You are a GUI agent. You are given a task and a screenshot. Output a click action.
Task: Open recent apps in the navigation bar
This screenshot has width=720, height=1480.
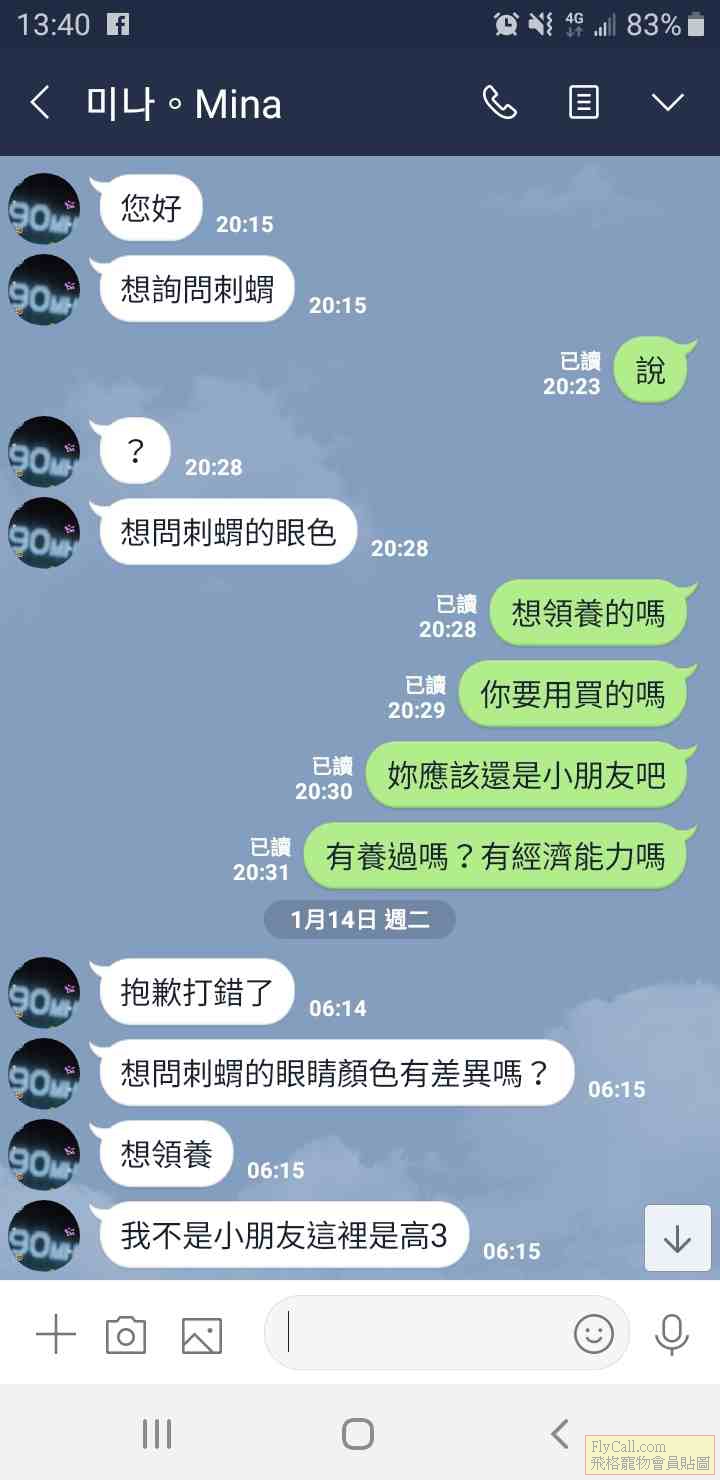tap(157, 1434)
